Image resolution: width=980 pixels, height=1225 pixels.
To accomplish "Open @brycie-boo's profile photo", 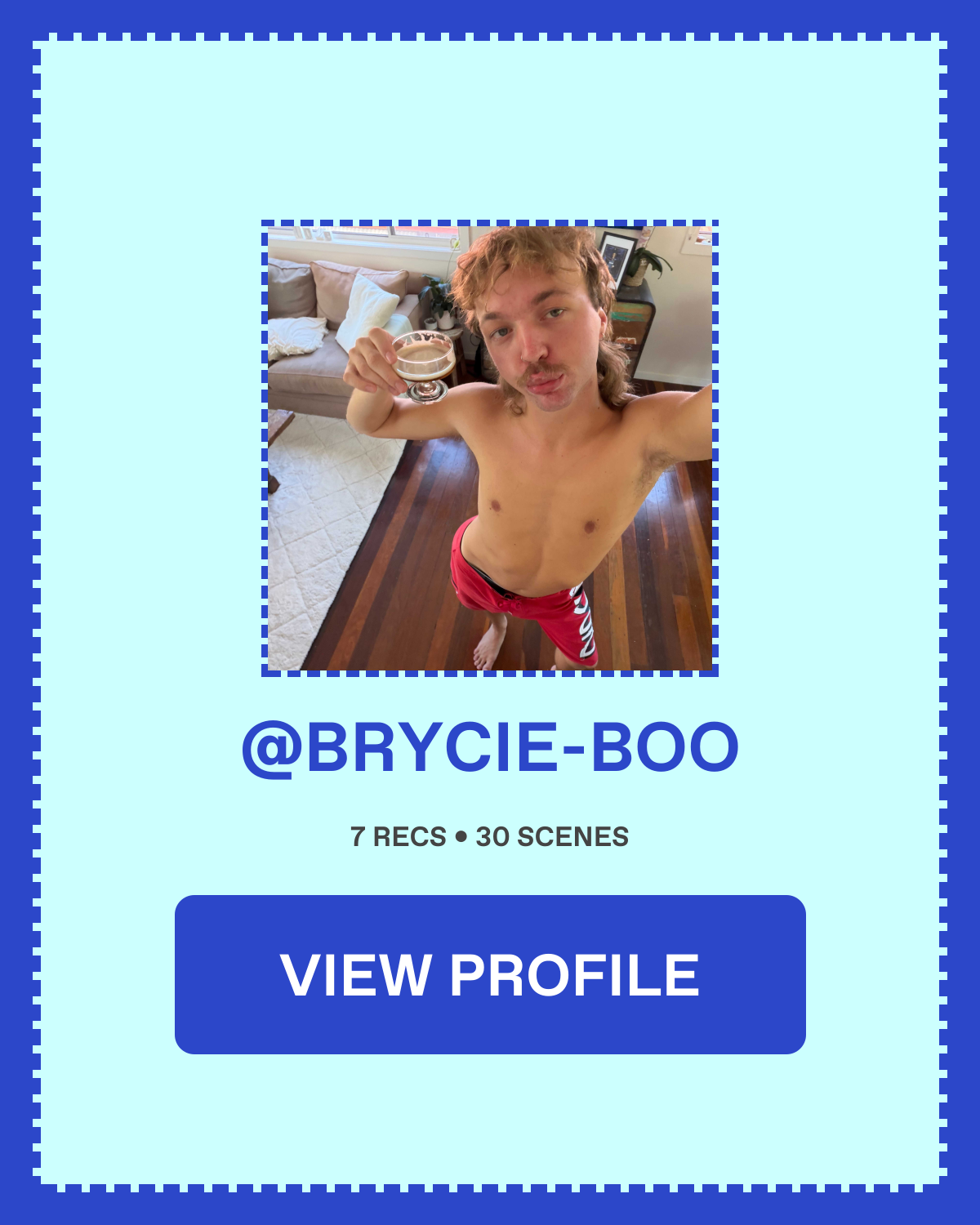I will (x=490, y=448).
